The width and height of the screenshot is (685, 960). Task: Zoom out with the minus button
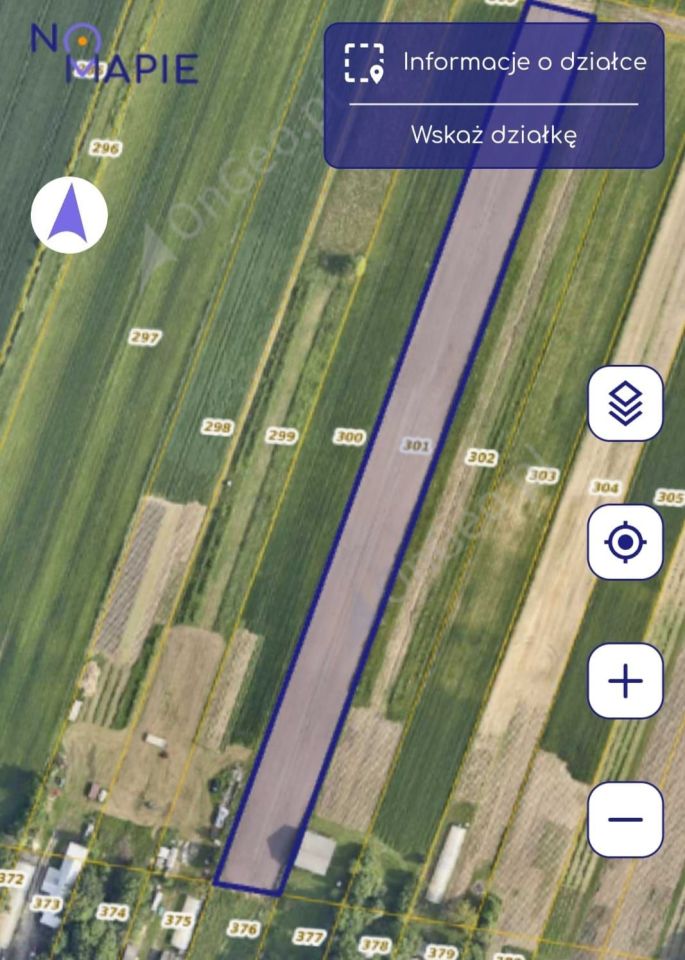click(625, 819)
